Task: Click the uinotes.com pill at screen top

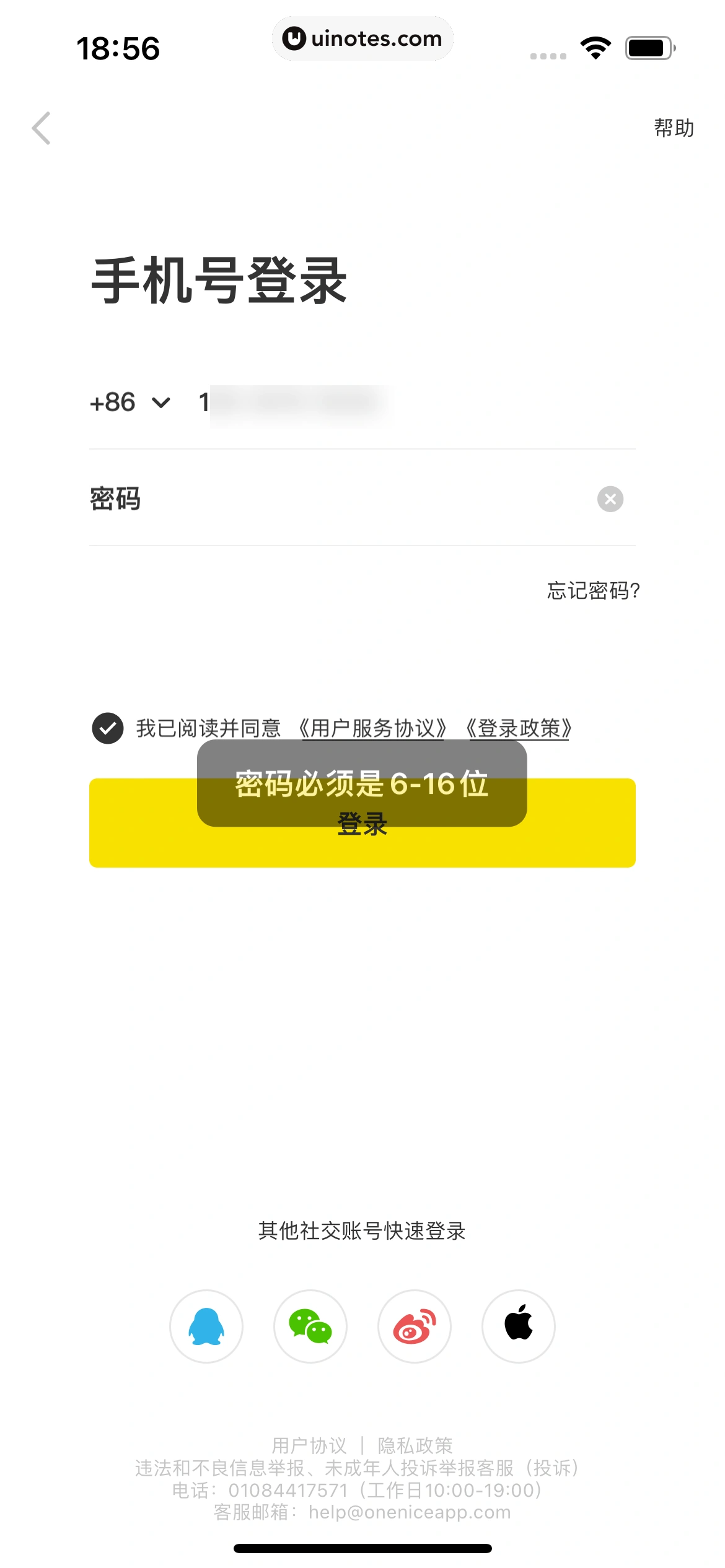Action: (362, 38)
